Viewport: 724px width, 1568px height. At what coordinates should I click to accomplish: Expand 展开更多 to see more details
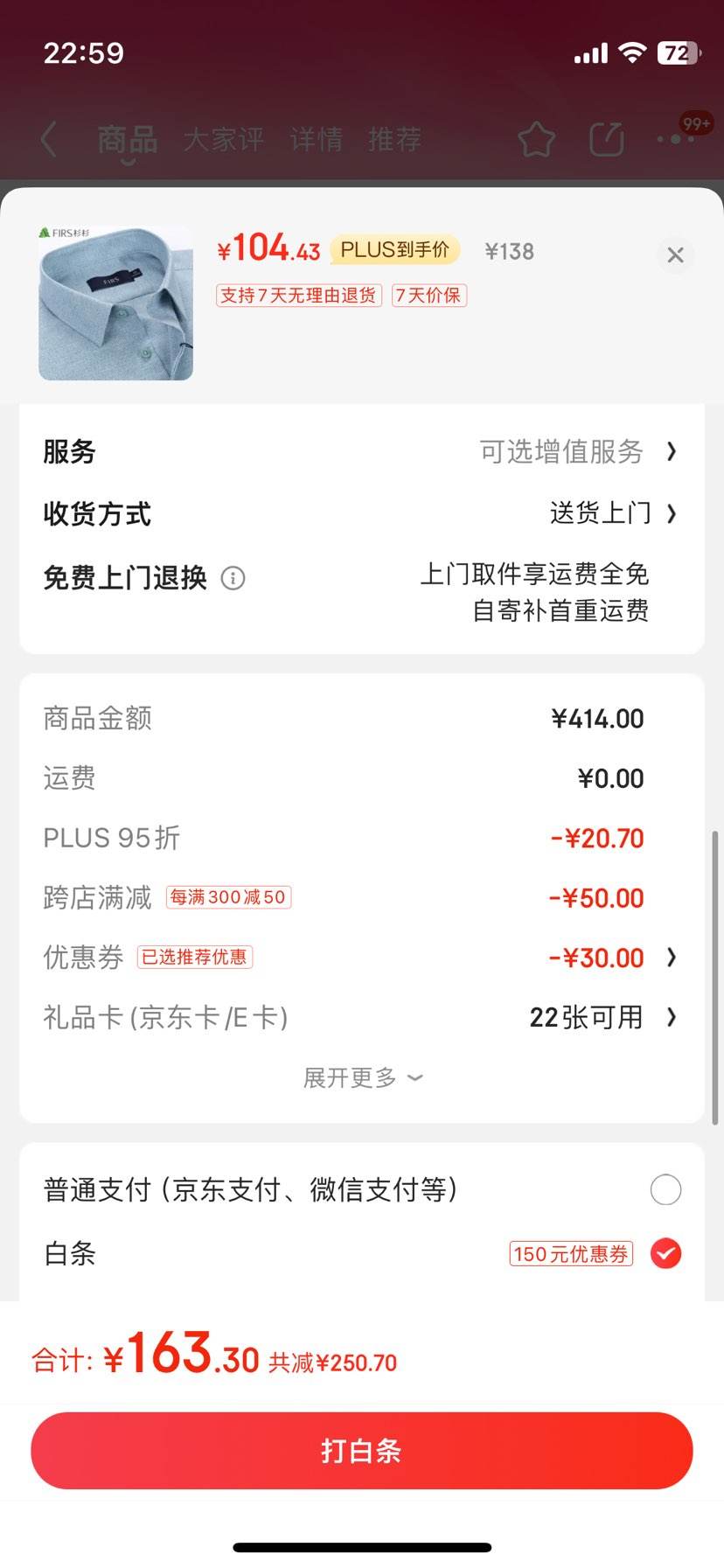pyautogui.click(x=362, y=1077)
